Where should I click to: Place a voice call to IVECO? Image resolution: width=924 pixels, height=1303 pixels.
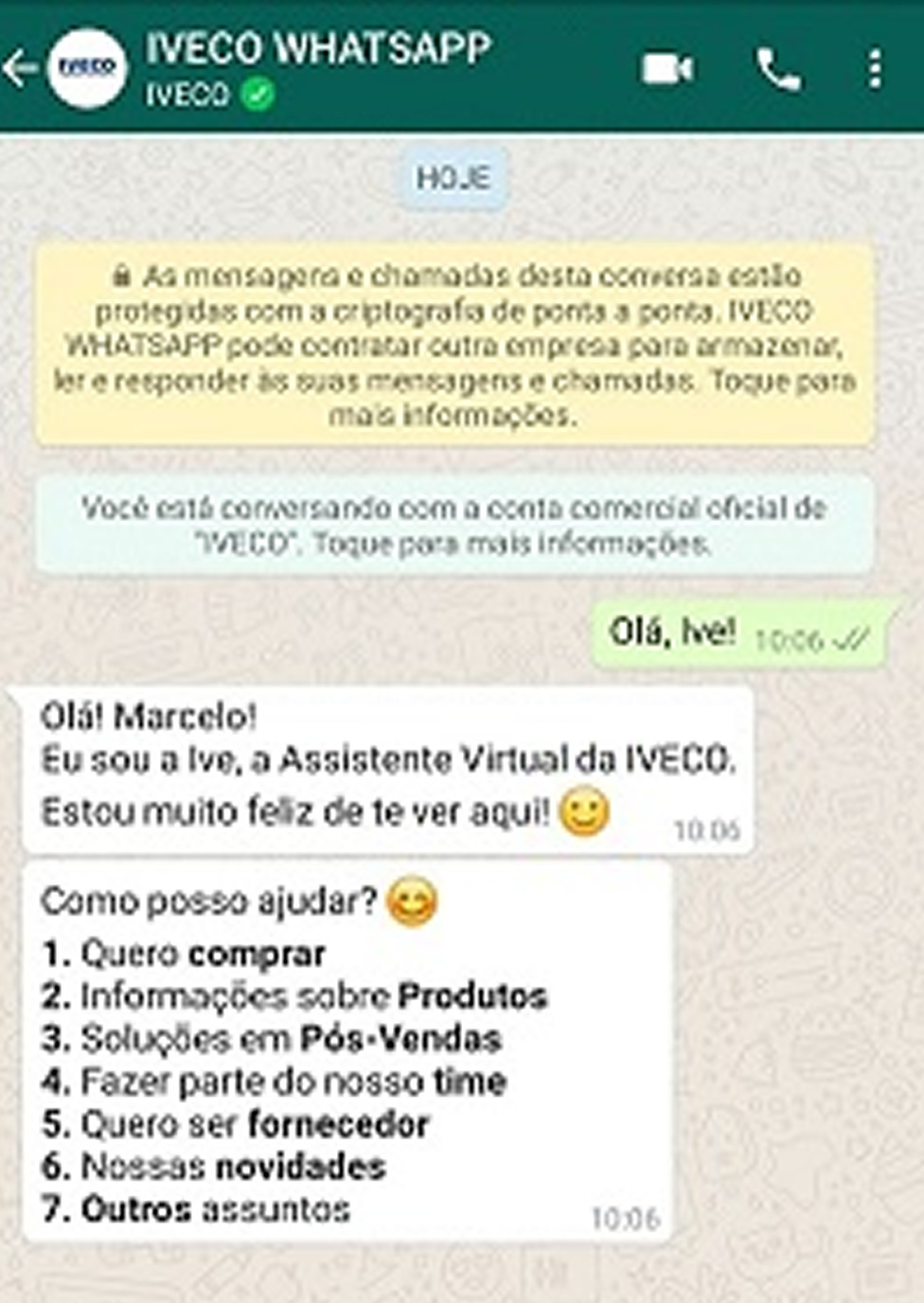tap(778, 69)
